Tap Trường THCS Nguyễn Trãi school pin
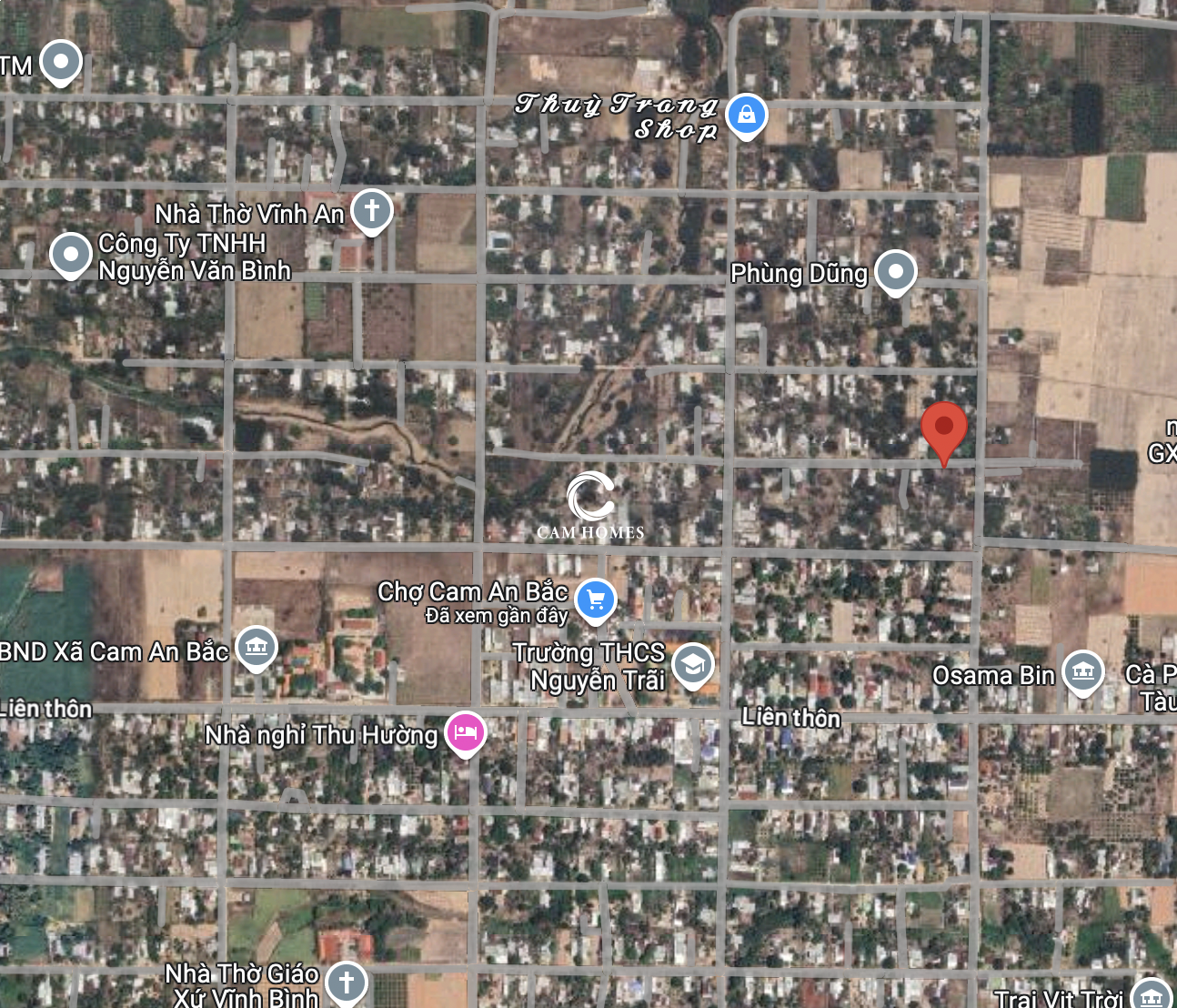The width and height of the screenshot is (1177, 1008). tap(693, 665)
